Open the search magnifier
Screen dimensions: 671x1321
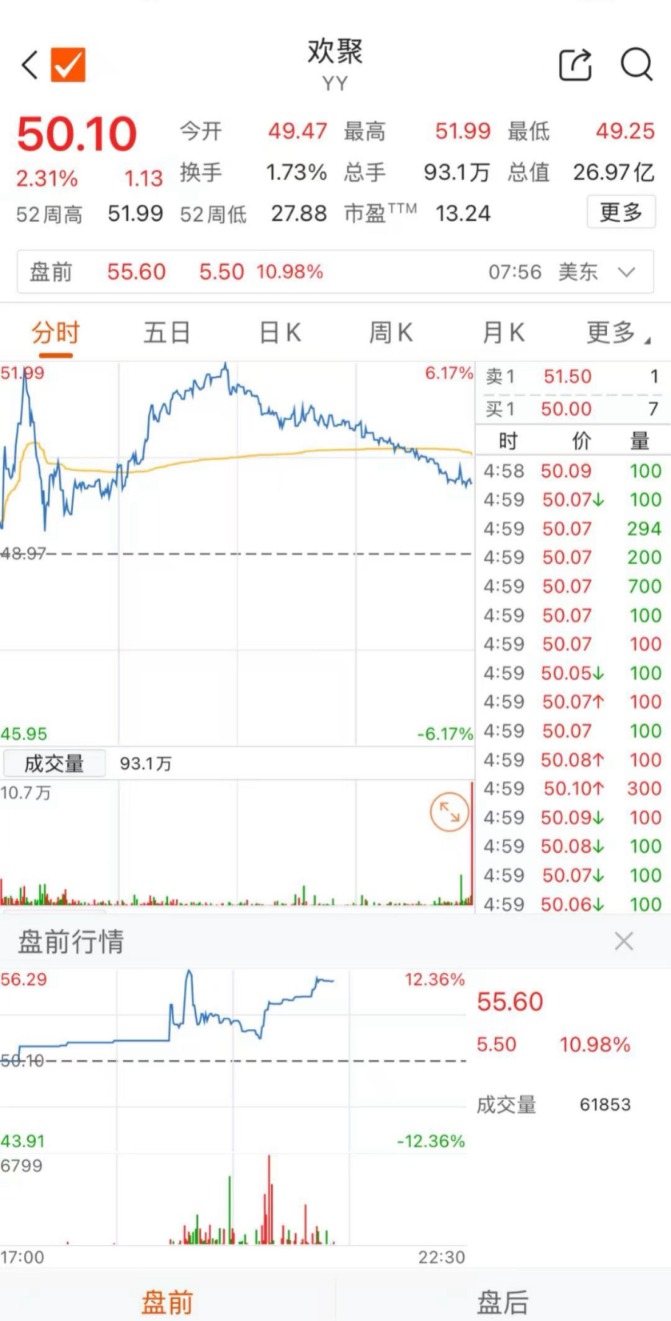coord(636,65)
